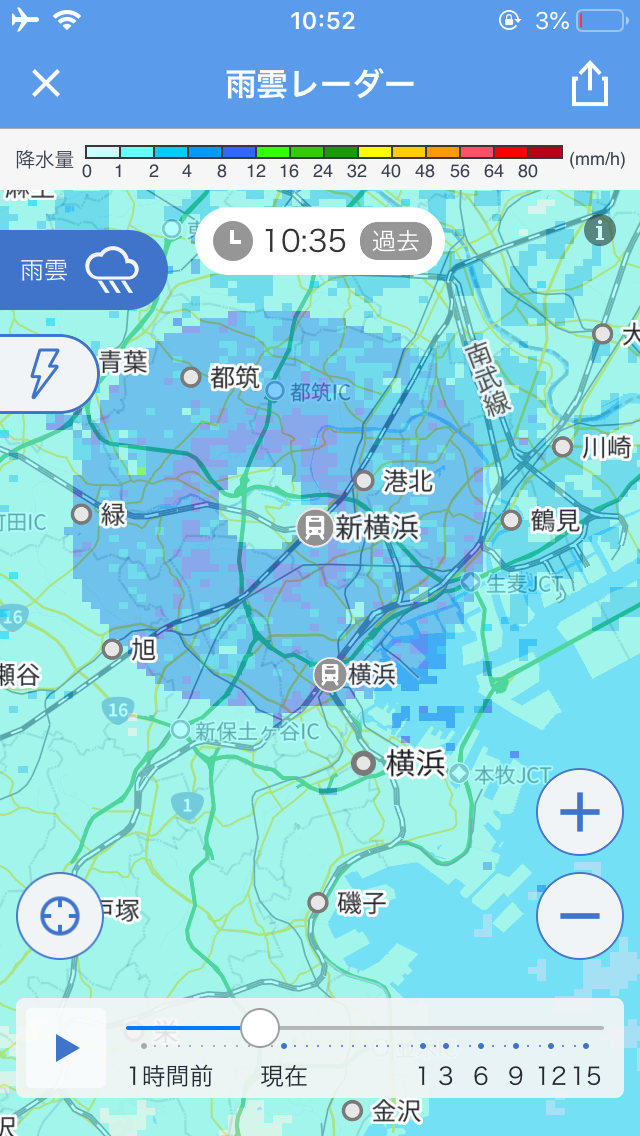Share the rain radar map

(589, 83)
